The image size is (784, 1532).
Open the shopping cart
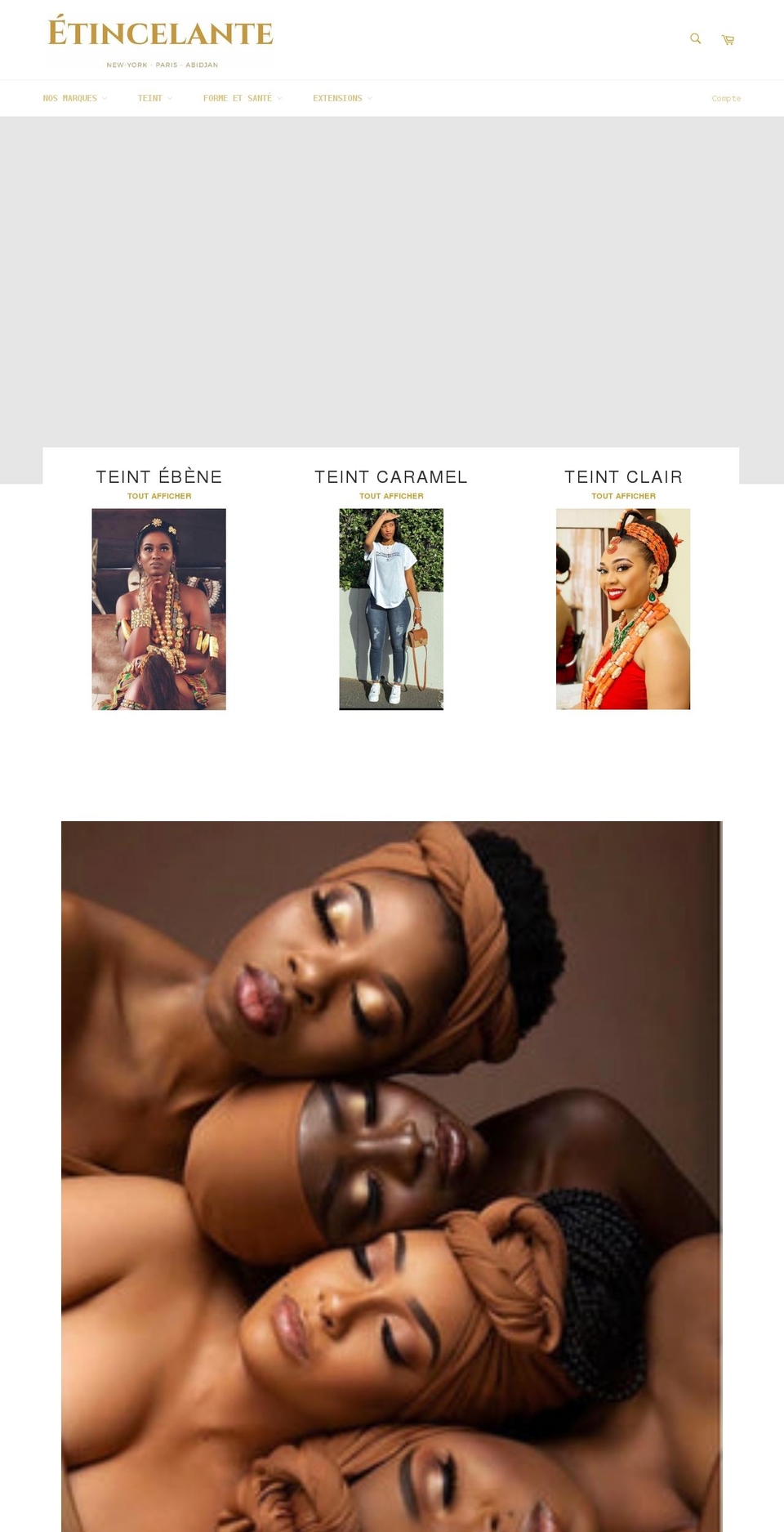(x=728, y=39)
